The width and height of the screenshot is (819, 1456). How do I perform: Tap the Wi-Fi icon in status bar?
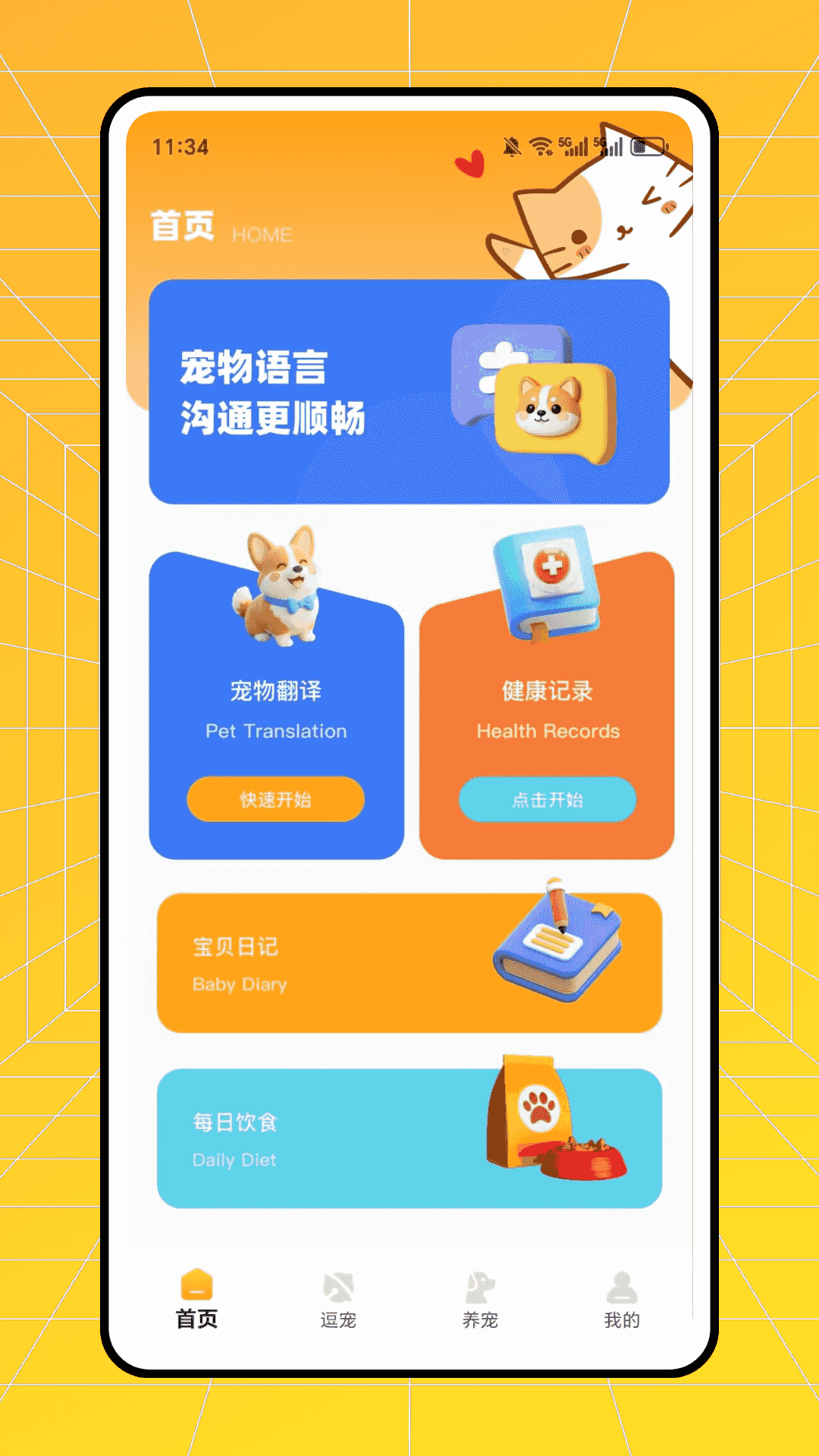tap(541, 144)
